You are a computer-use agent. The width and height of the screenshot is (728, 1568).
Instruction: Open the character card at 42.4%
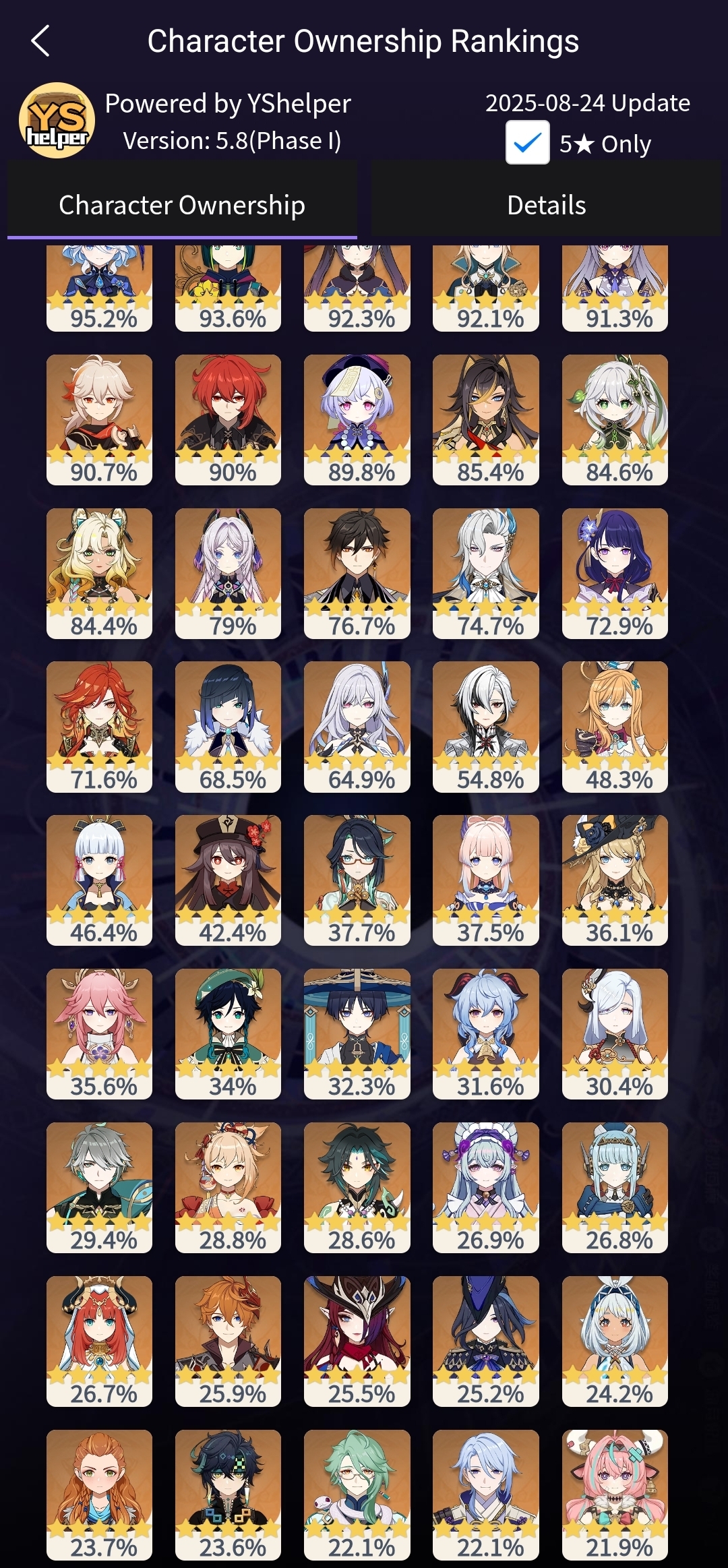228,880
